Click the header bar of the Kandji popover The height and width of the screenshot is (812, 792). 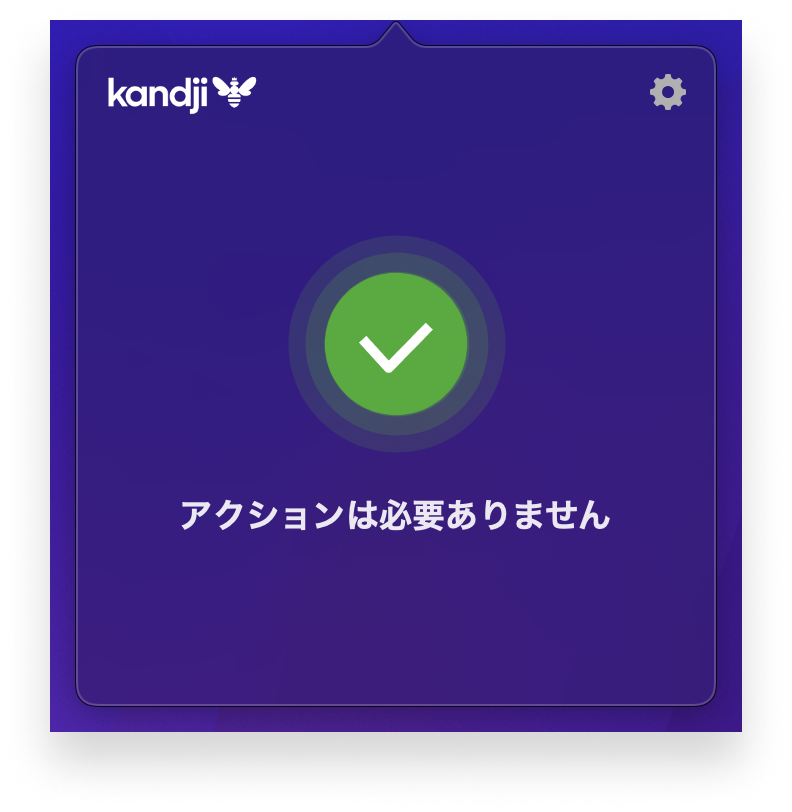pos(396,90)
